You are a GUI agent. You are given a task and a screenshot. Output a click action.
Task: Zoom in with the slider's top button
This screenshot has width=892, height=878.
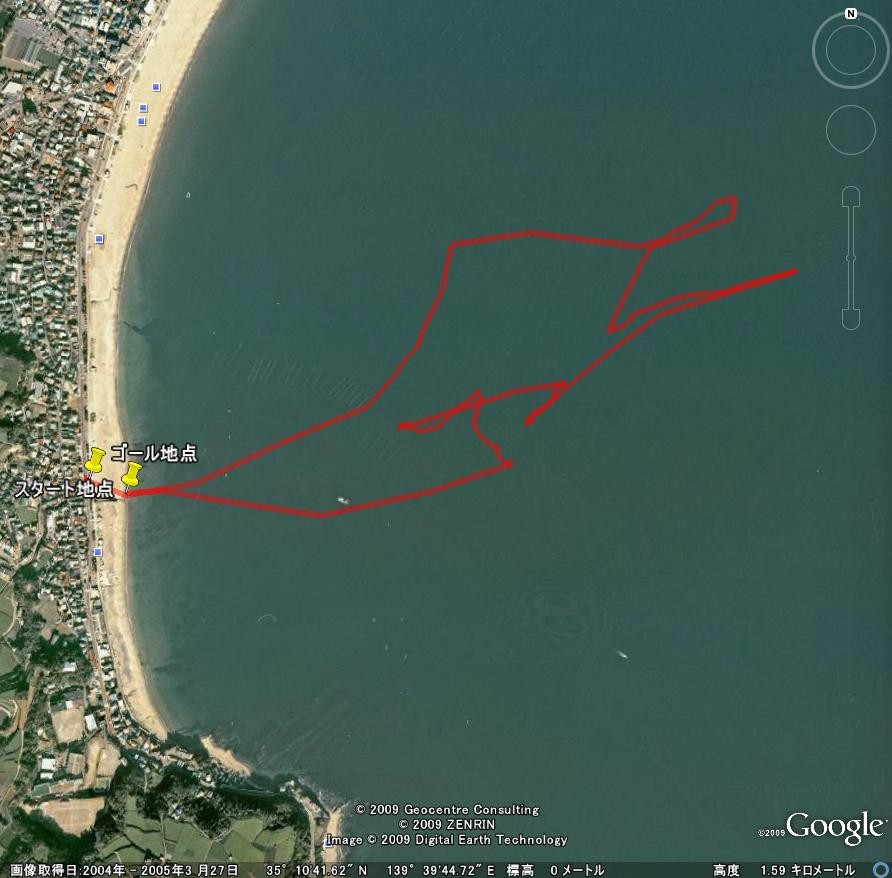[850, 196]
